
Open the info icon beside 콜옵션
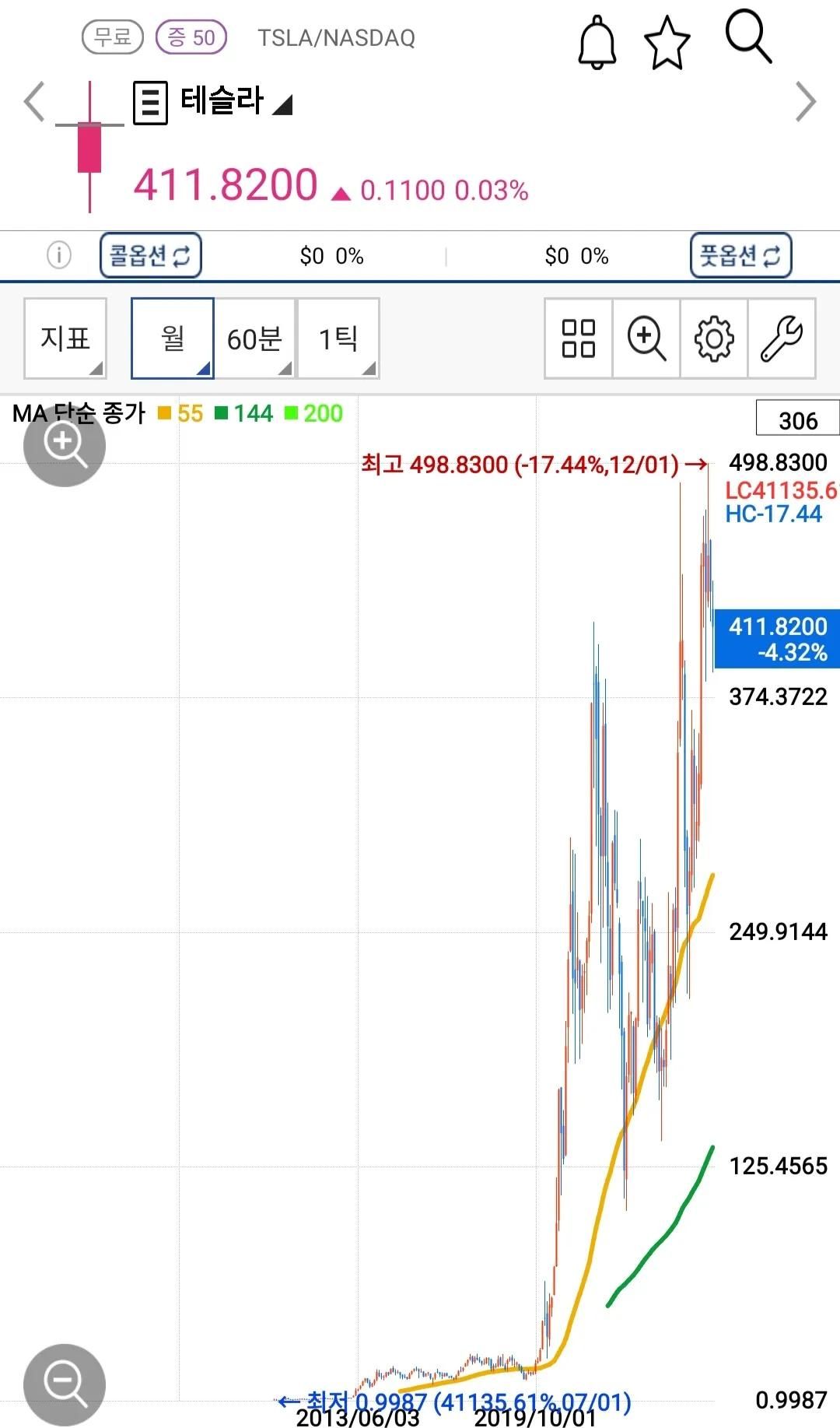pos(59,254)
